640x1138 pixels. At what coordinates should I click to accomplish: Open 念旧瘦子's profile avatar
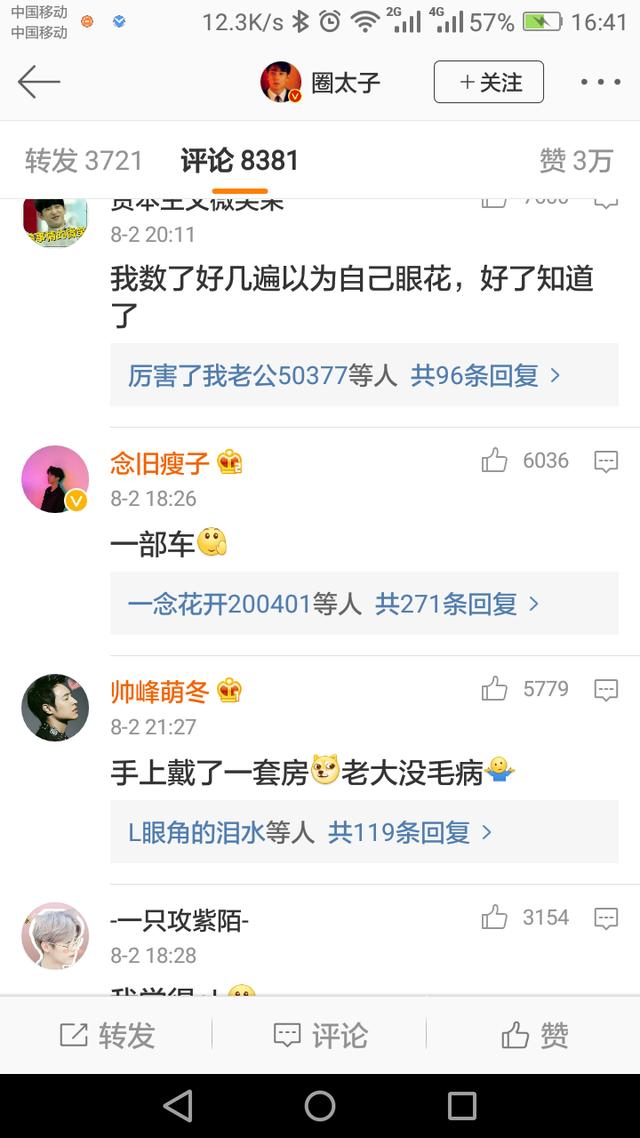55,478
